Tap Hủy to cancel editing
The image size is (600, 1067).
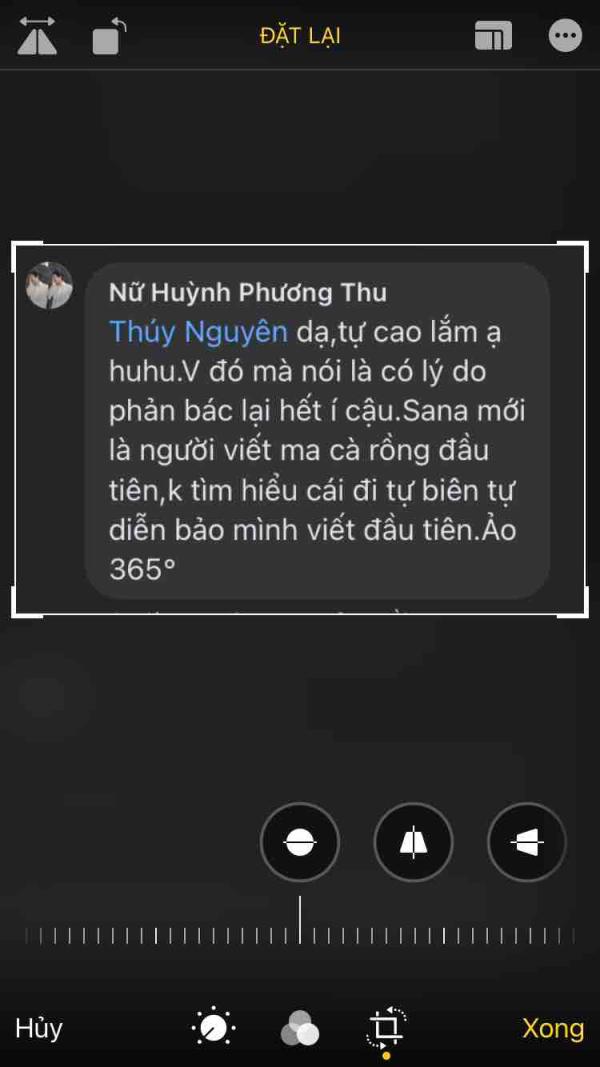tap(39, 1028)
